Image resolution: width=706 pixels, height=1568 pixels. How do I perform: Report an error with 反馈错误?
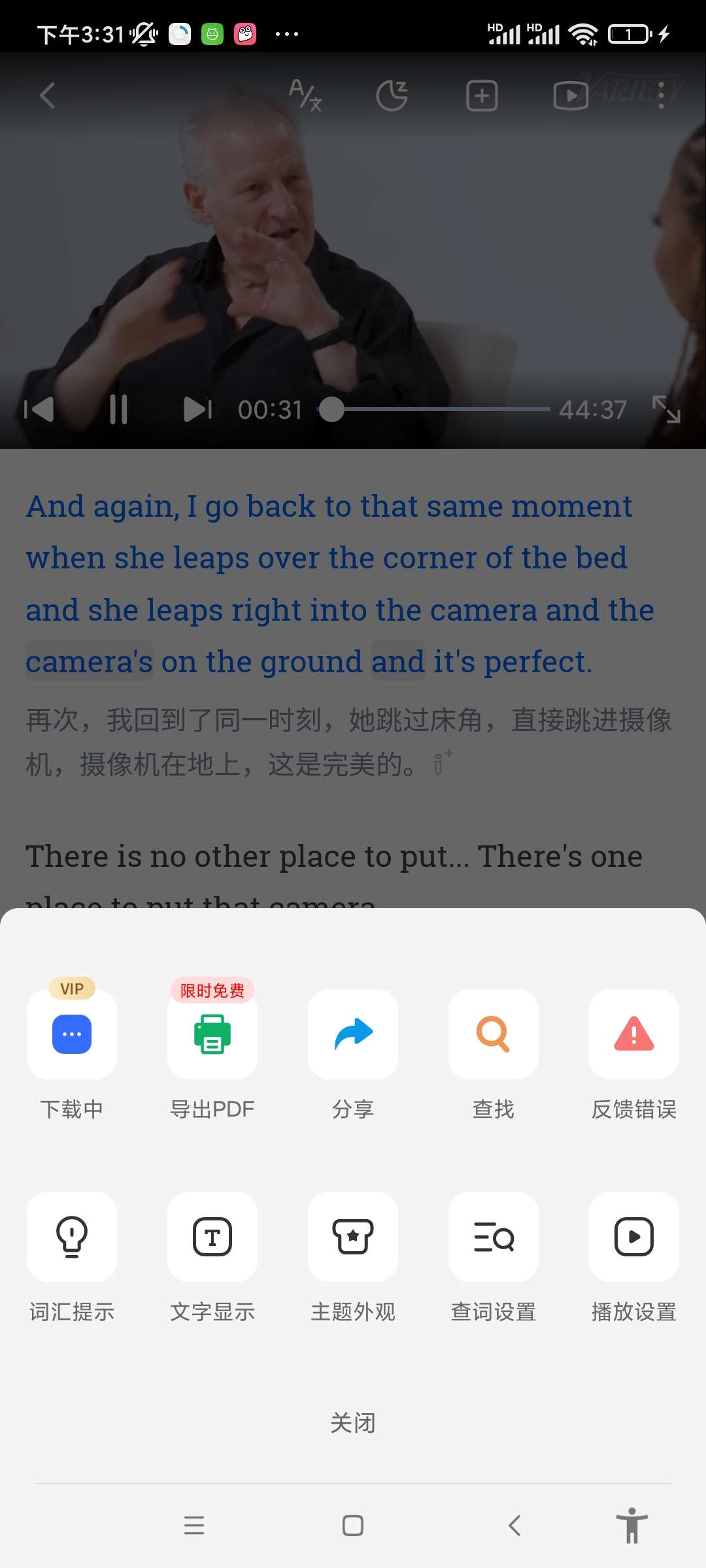(x=633, y=1035)
